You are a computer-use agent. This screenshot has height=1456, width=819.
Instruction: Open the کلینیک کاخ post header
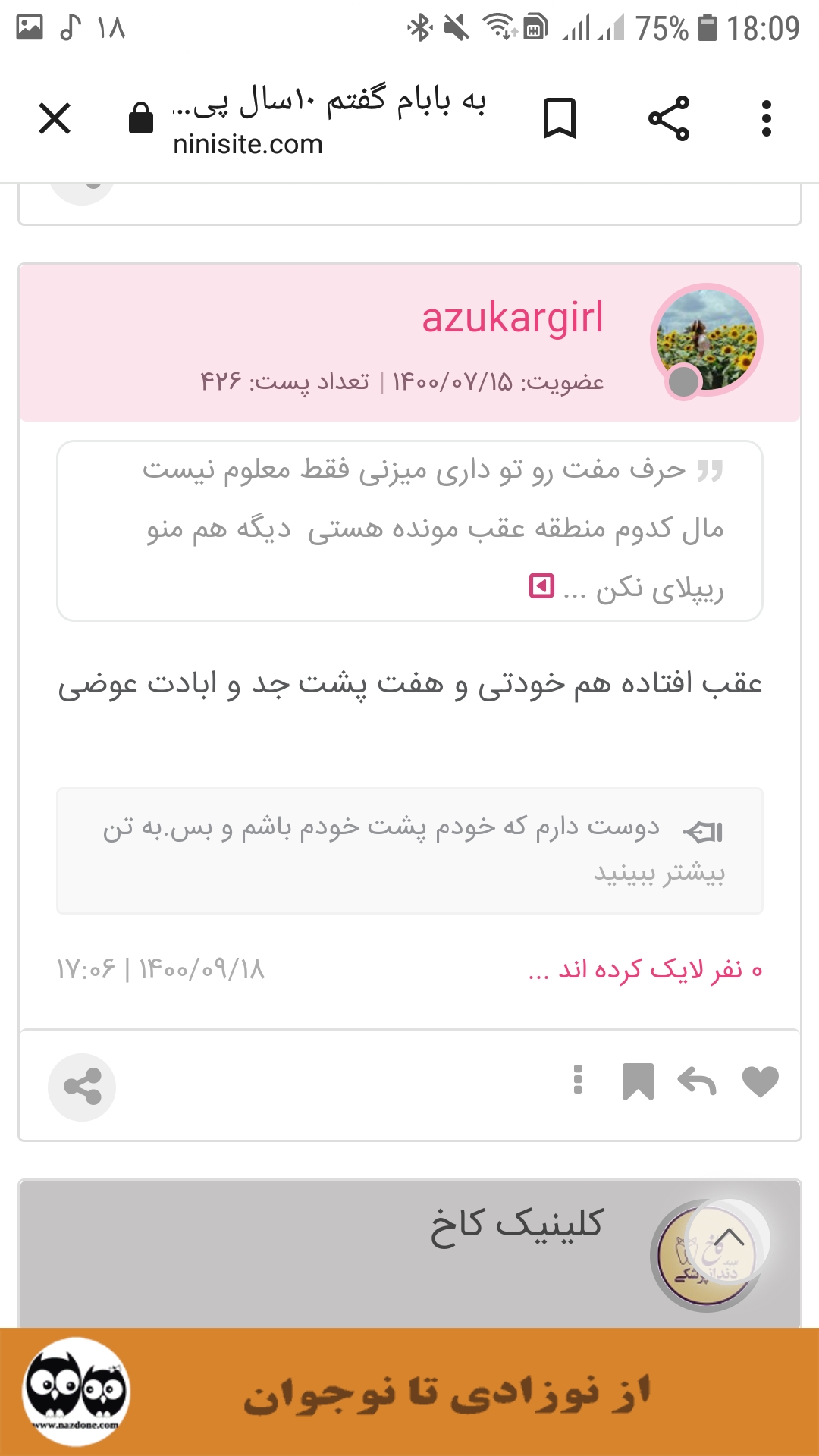pyautogui.click(x=516, y=1225)
